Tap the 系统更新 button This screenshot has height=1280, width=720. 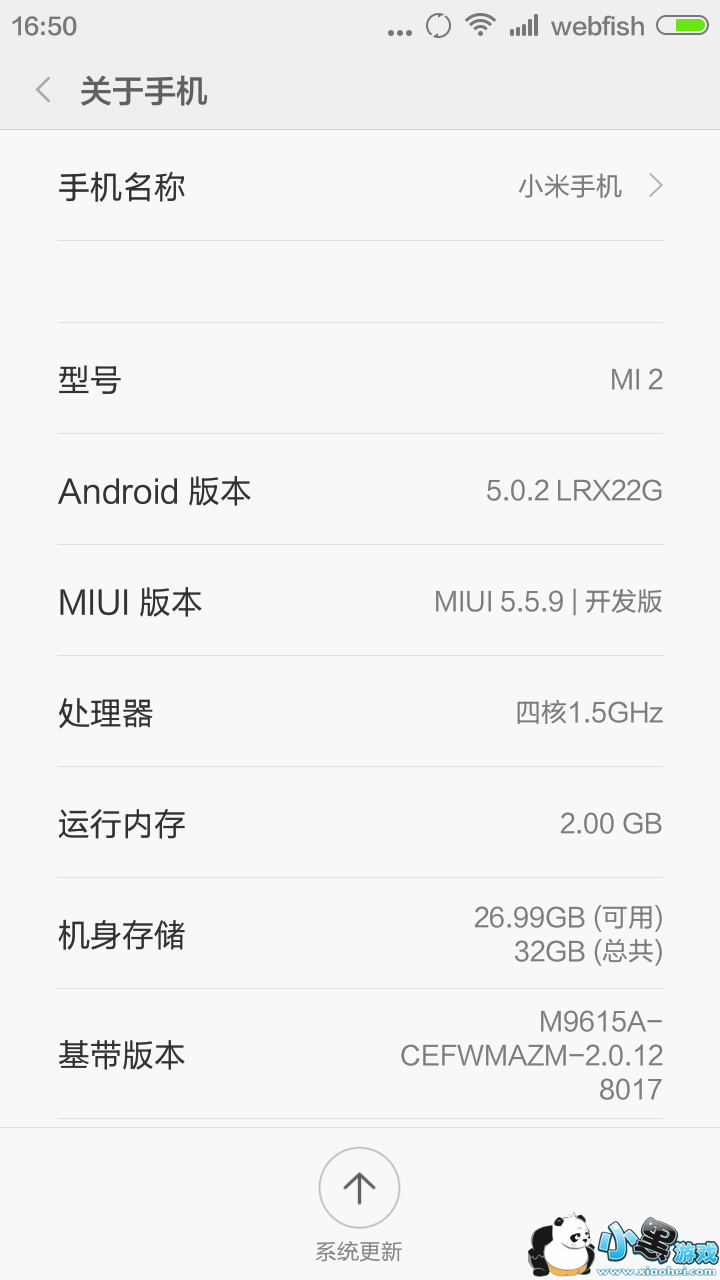coord(359,1189)
